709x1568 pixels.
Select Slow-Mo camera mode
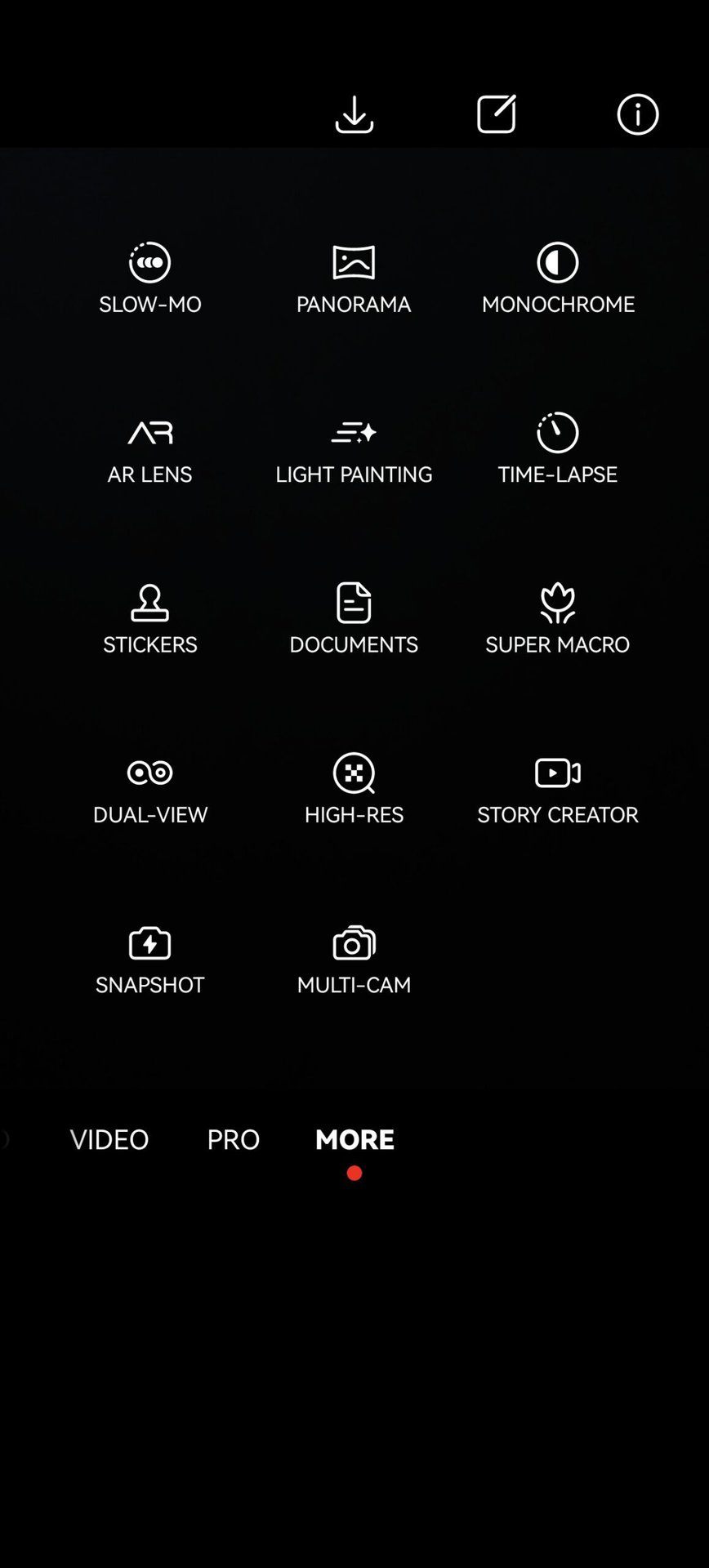point(150,278)
